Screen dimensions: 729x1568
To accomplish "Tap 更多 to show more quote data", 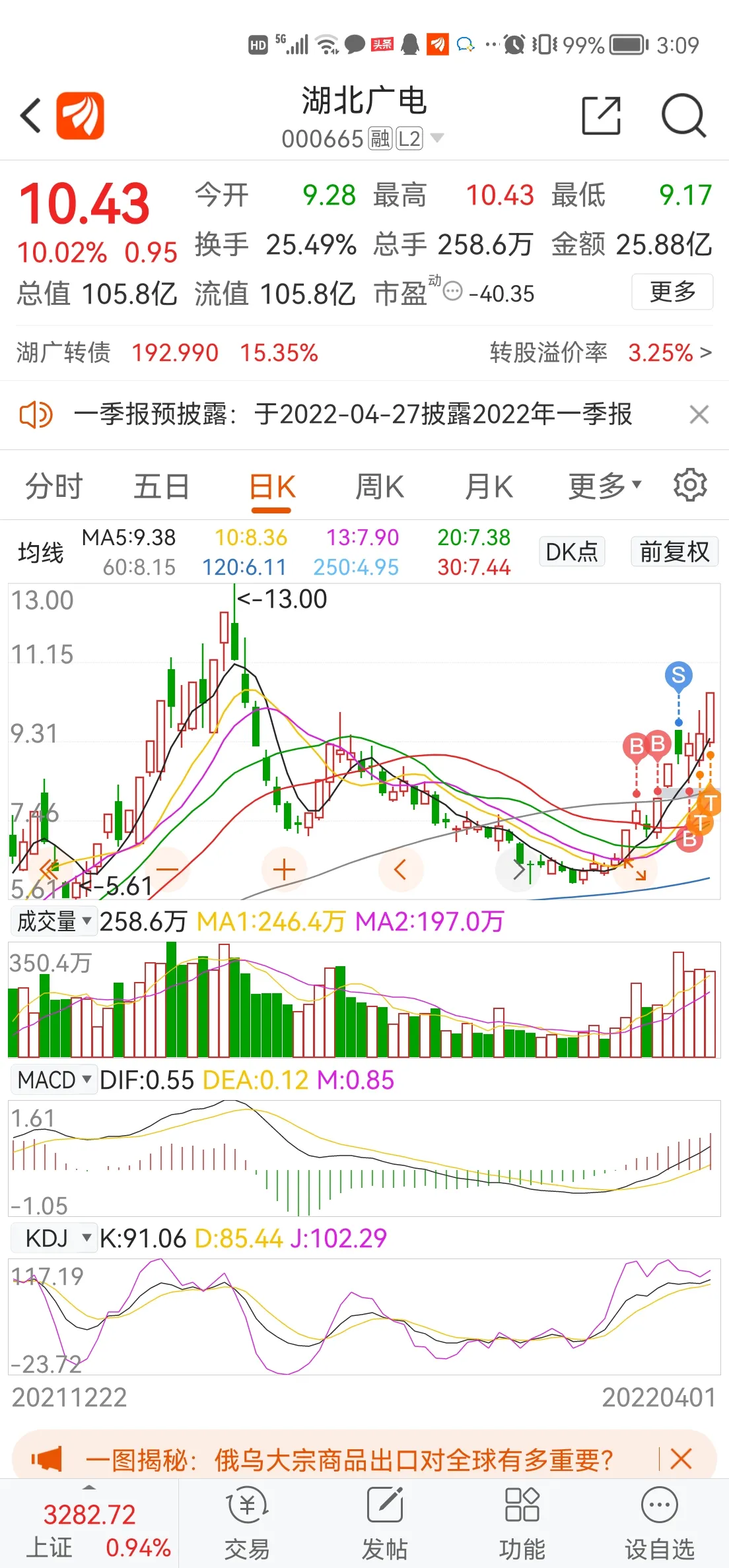I will click(x=672, y=292).
